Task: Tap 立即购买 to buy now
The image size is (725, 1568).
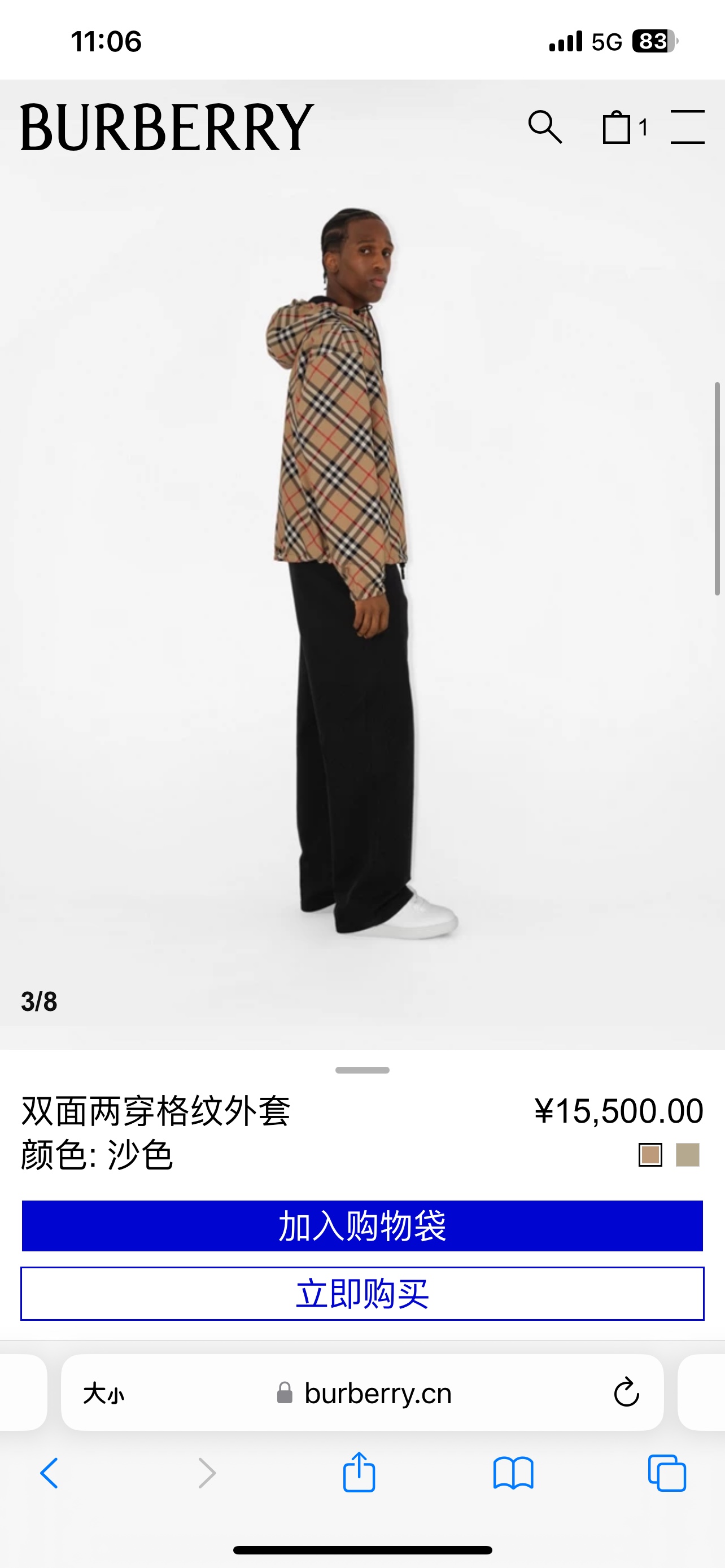Action: [x=362, y=1294]
